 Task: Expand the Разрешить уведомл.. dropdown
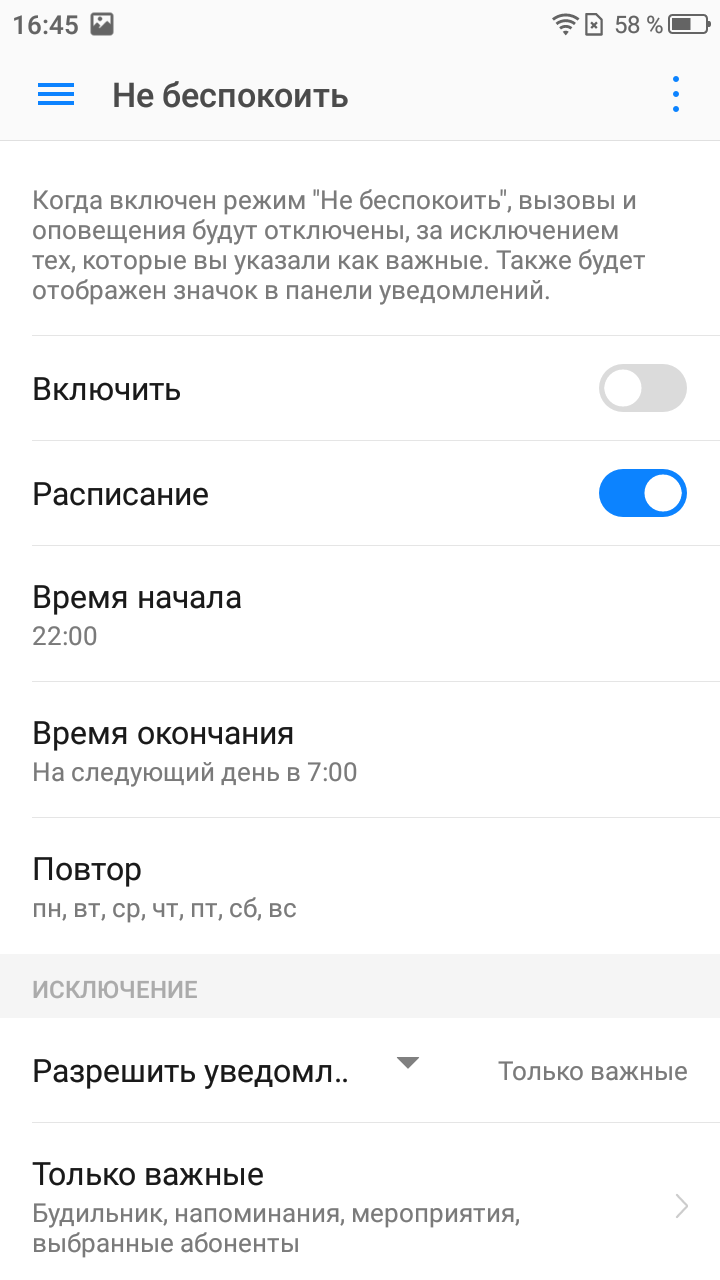click(360, 1071)
